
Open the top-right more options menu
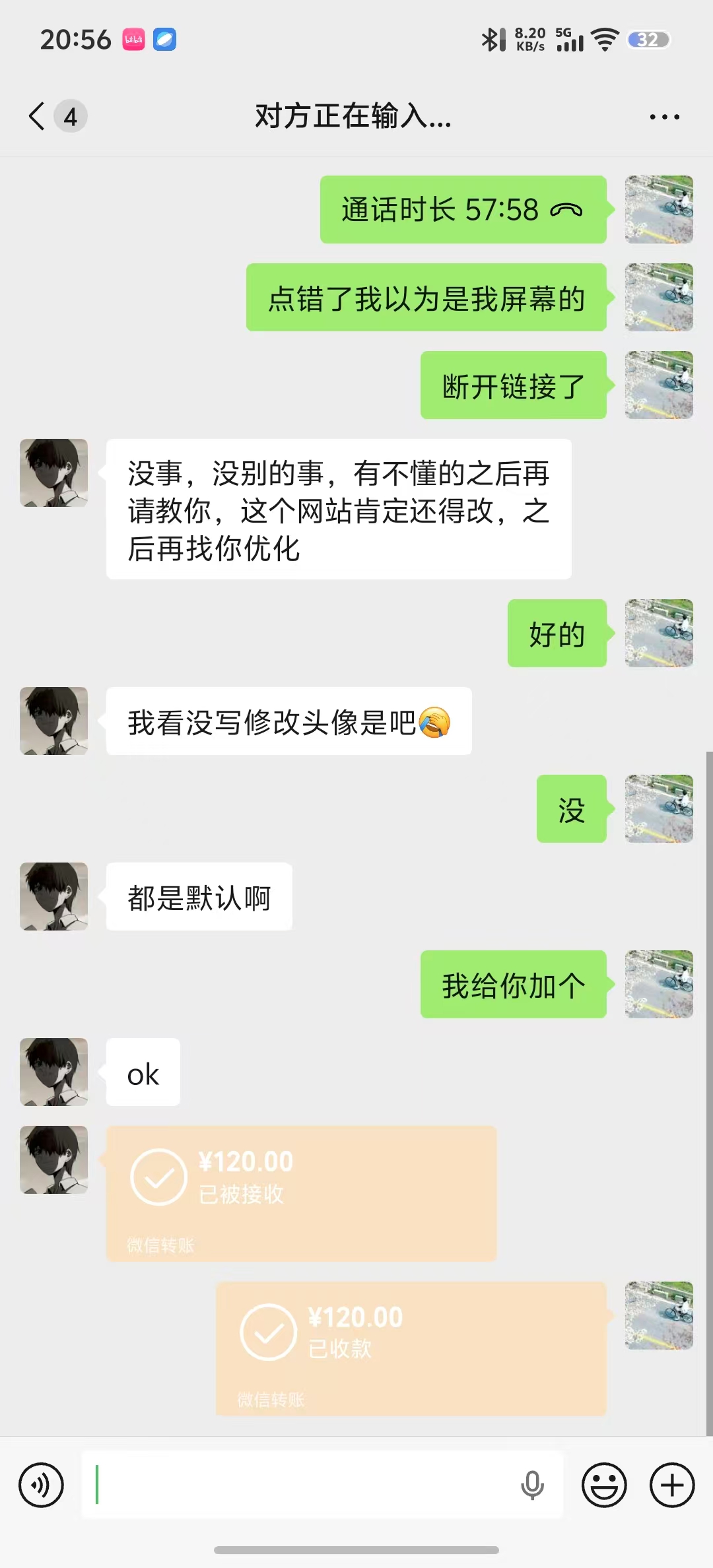[664, 115]
